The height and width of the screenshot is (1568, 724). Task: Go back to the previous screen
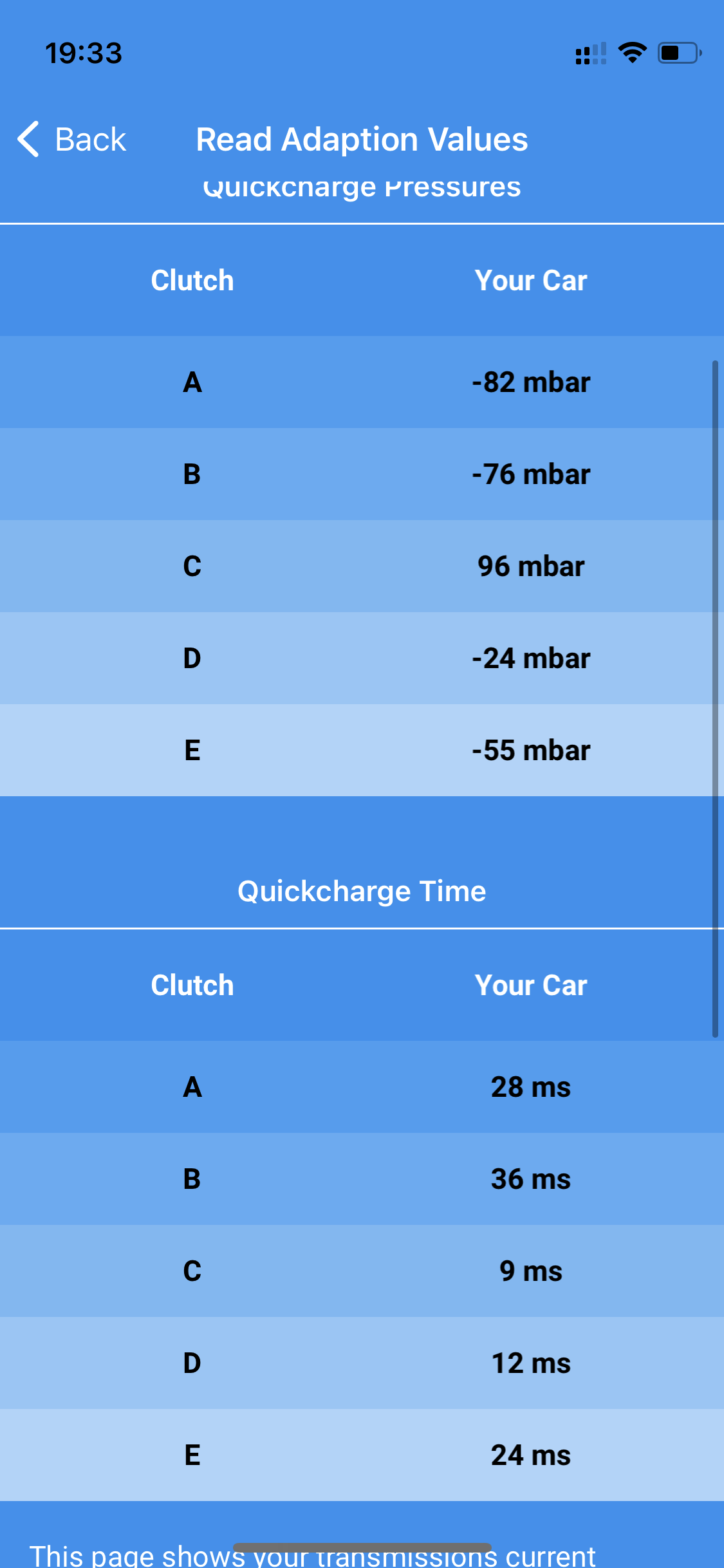click(72, 139)
